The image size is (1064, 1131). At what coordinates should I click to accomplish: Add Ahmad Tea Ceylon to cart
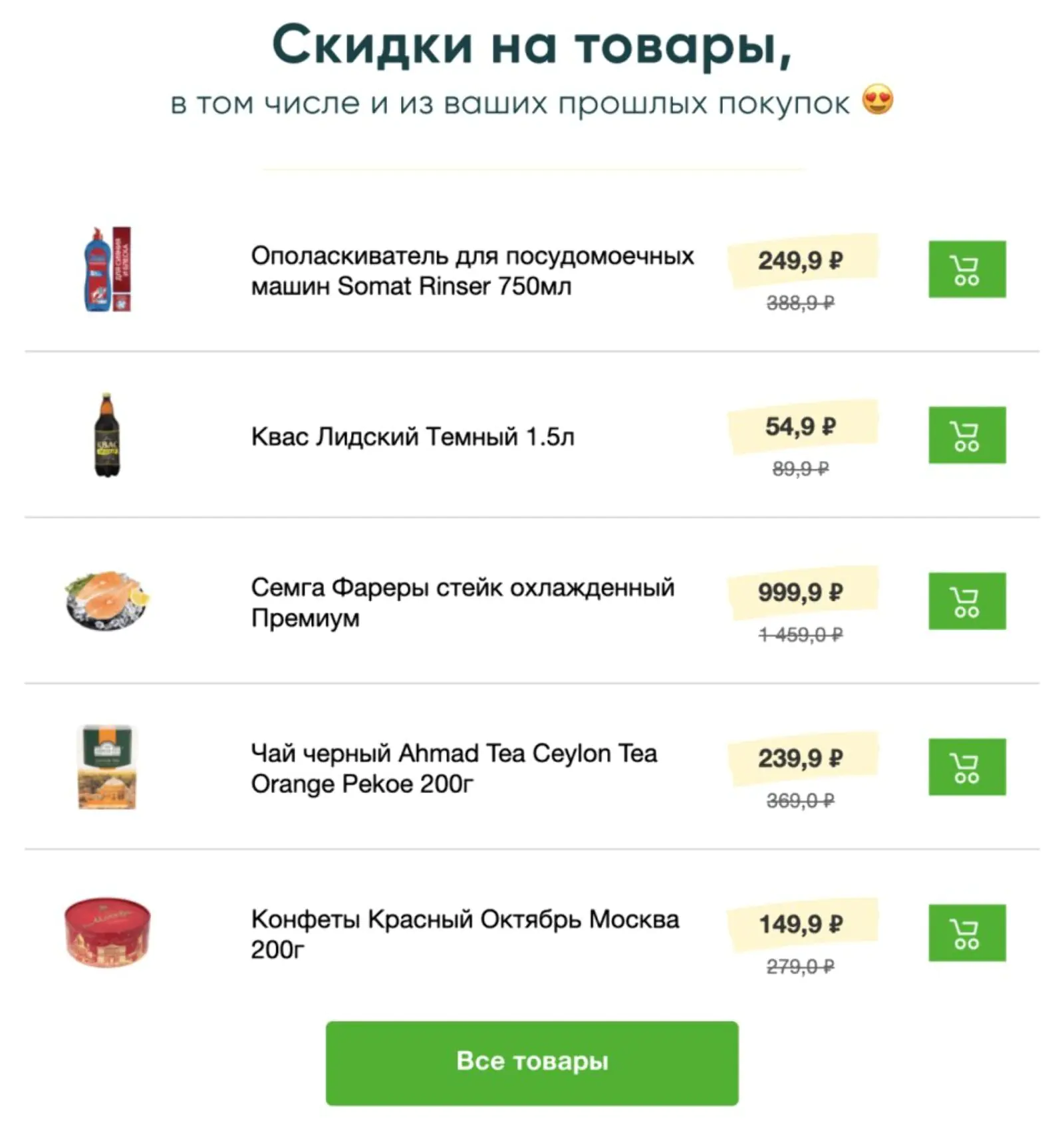pyautogui.click(x=966, y=766)
